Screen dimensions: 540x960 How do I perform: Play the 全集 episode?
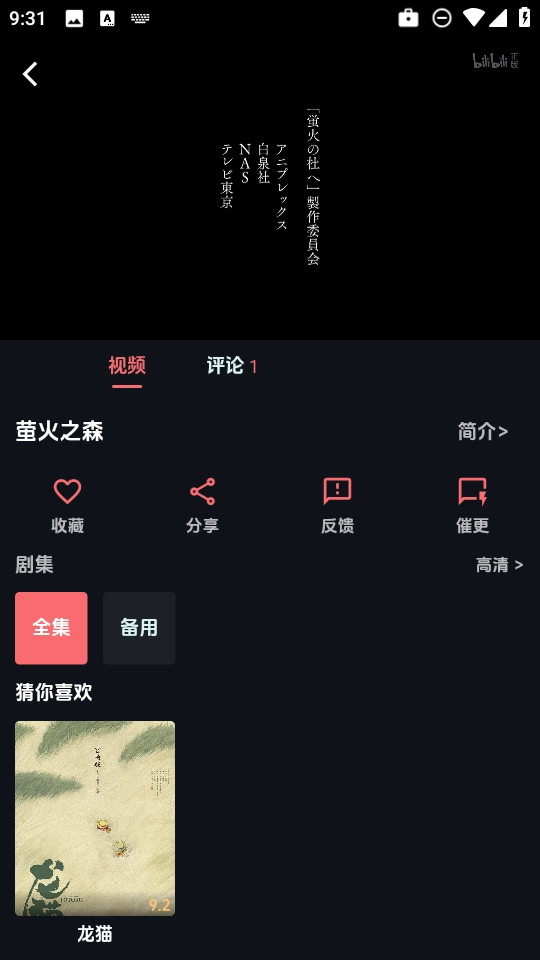[x=51, y=628]
